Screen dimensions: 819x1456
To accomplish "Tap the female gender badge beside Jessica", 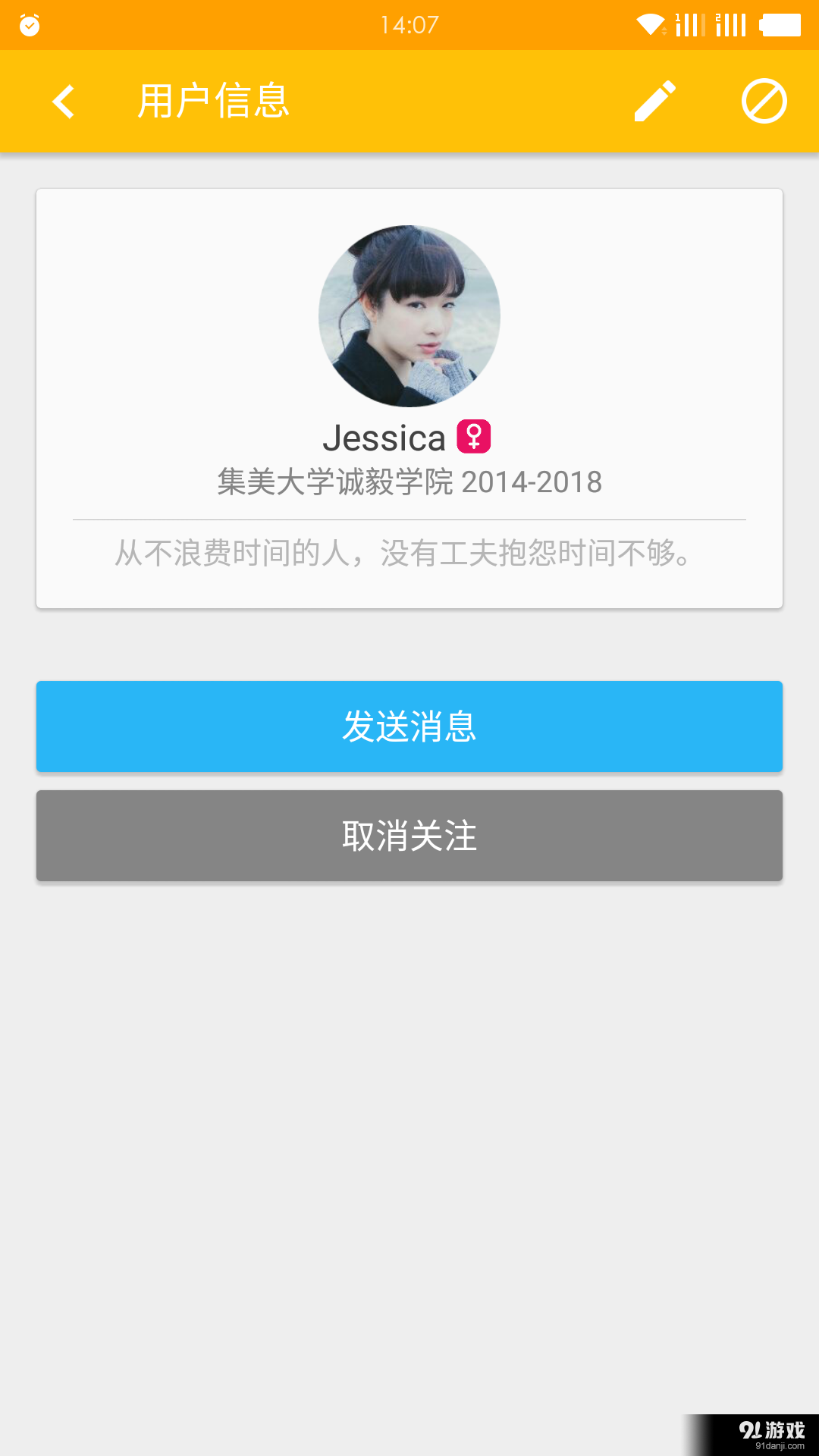I will (475, 437).
